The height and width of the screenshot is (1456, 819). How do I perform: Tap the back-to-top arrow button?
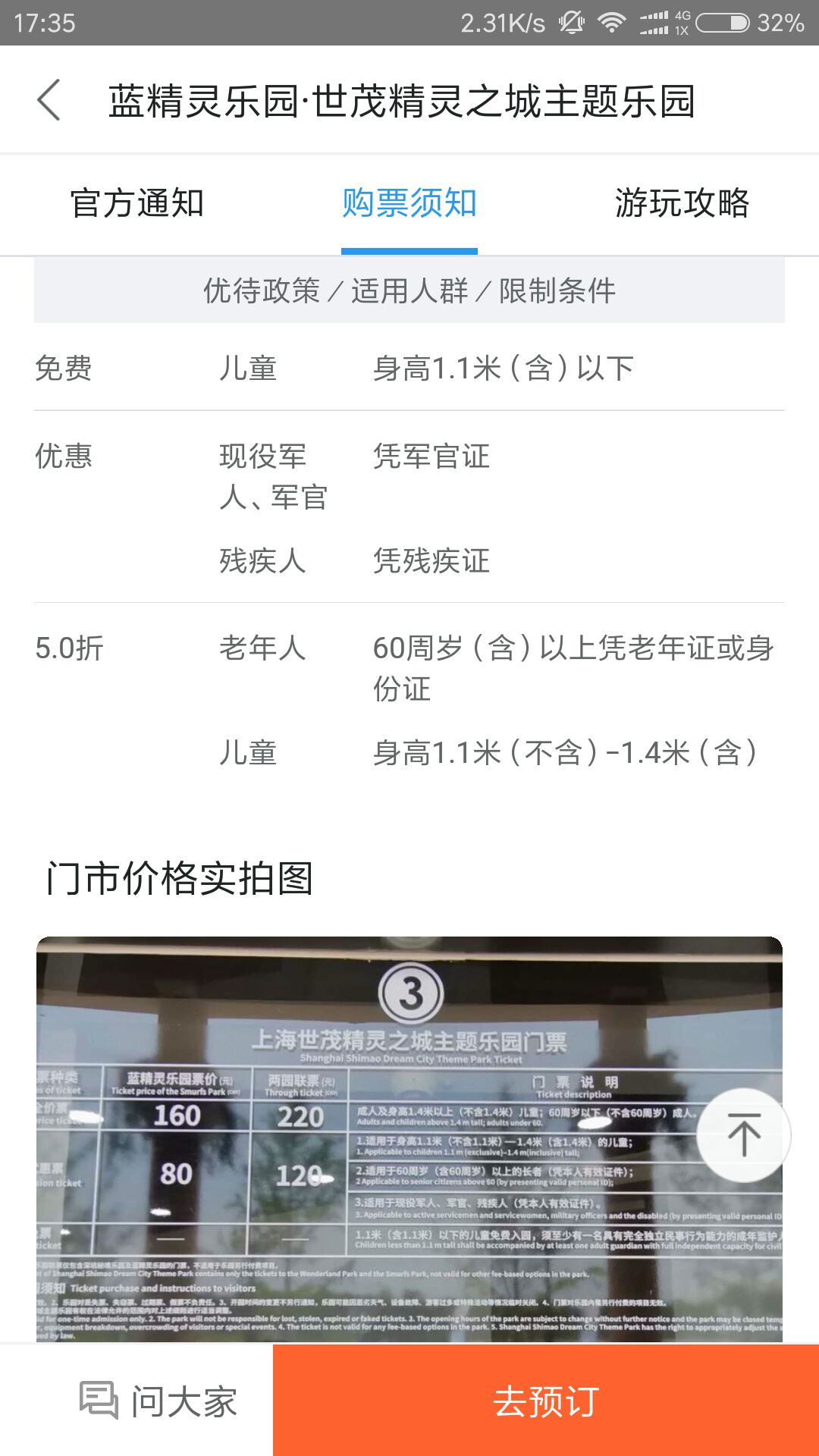[x=744, y=1135]
